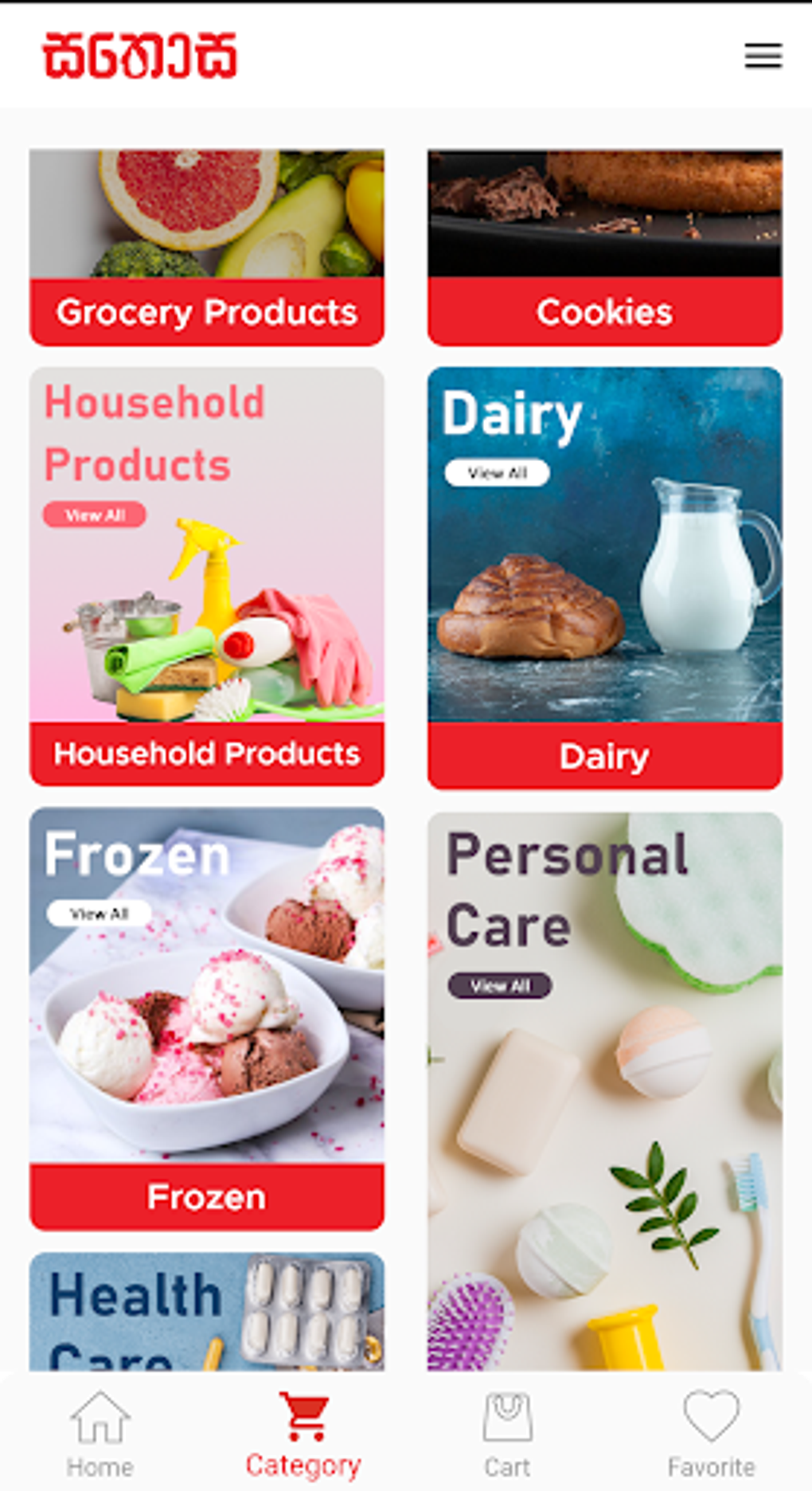
Task: Browse the Frozen category
Action: pos(207,1019)
